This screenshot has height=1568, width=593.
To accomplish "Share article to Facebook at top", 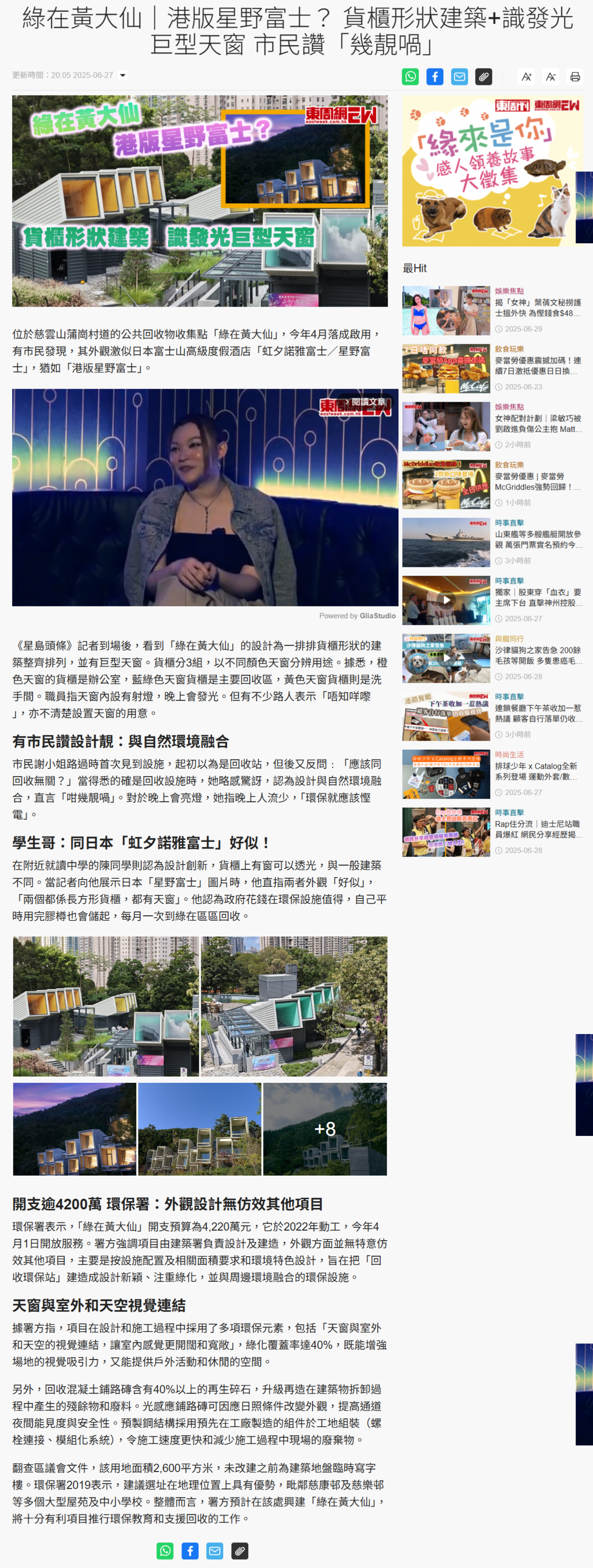I will 435,77.
